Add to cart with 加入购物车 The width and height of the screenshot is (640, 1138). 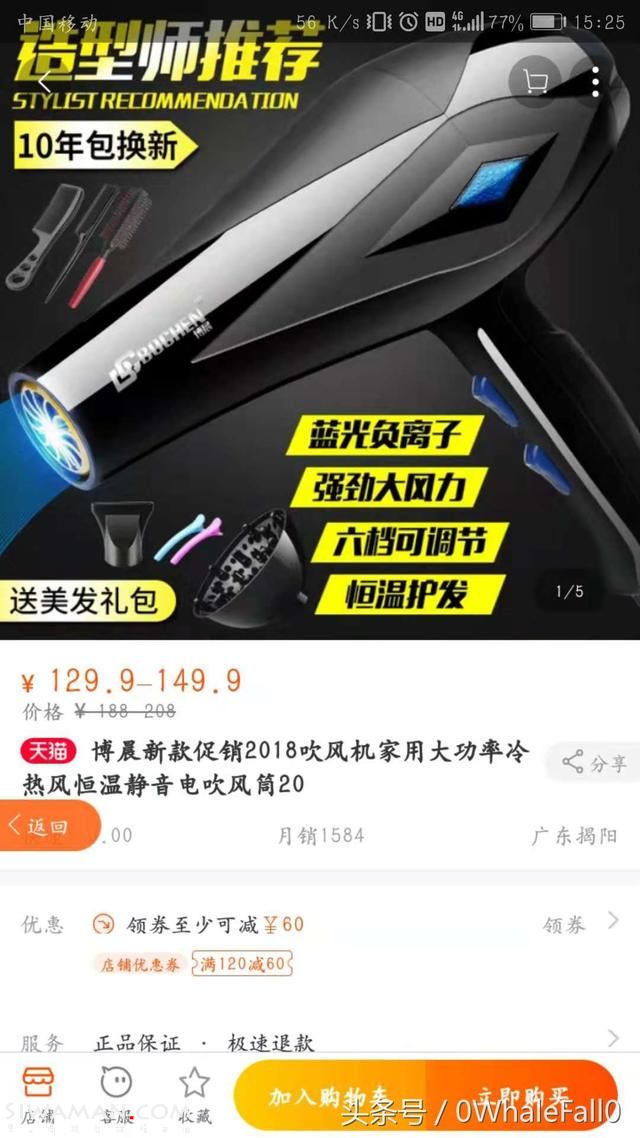330,1096
